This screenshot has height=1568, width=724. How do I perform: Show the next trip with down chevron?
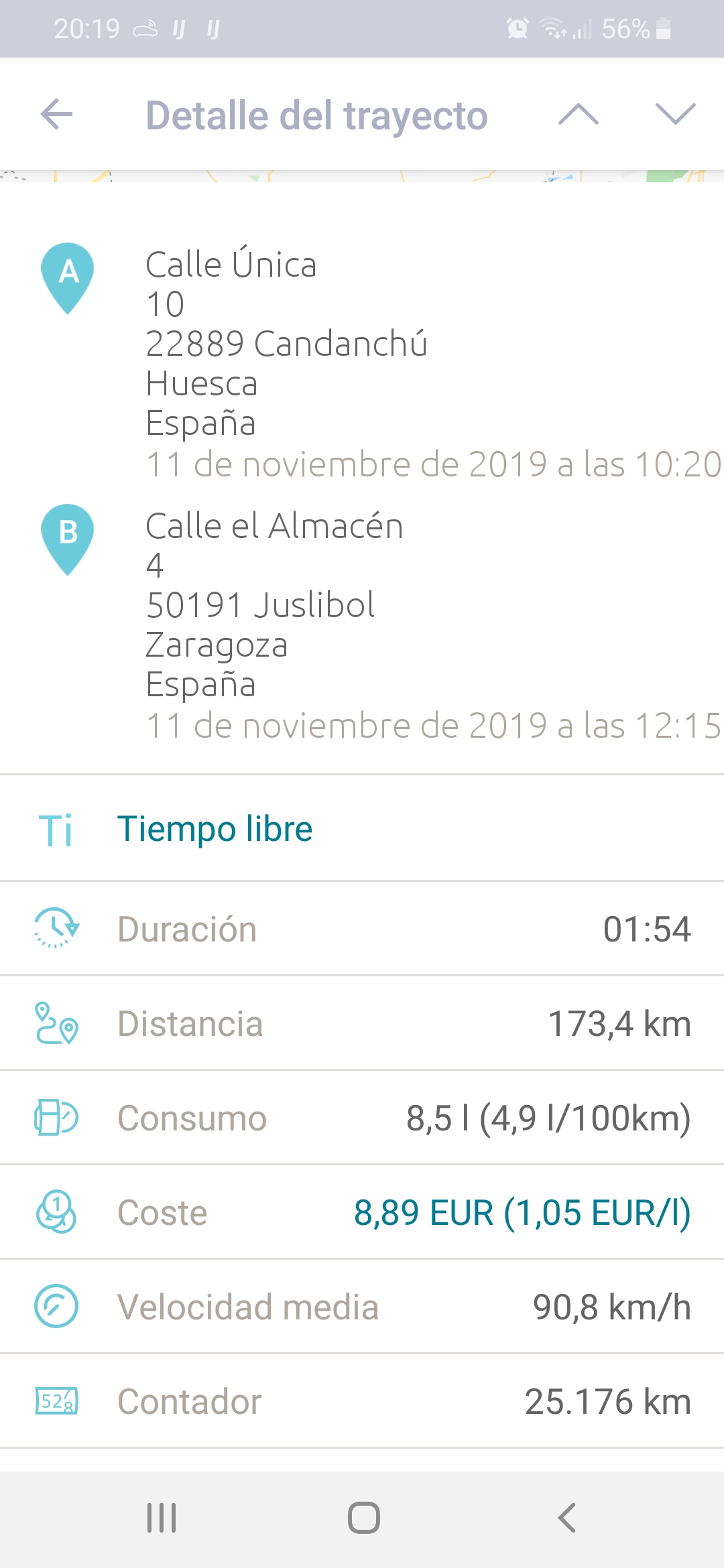click(x=675, y=115)
